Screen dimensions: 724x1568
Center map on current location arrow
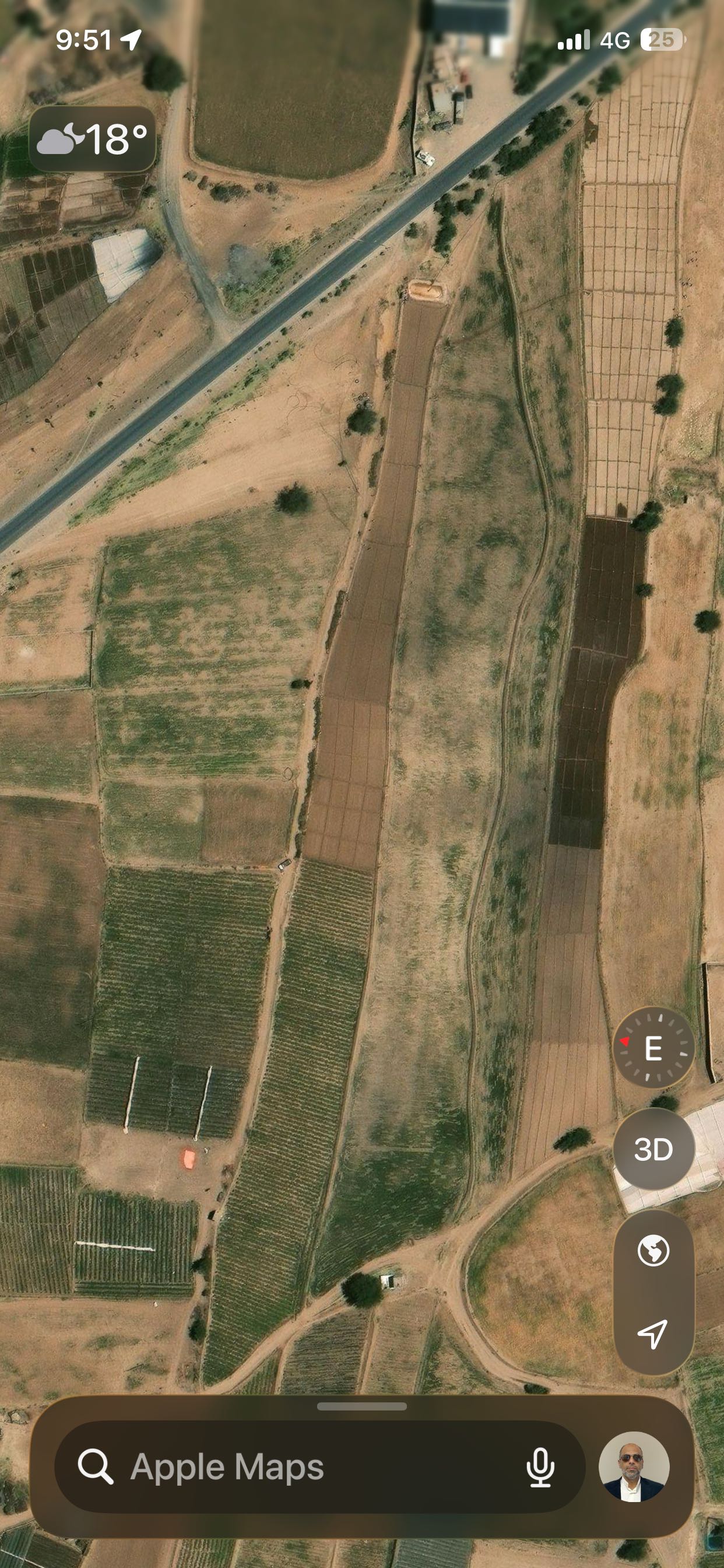click(x=653, y=1334)
